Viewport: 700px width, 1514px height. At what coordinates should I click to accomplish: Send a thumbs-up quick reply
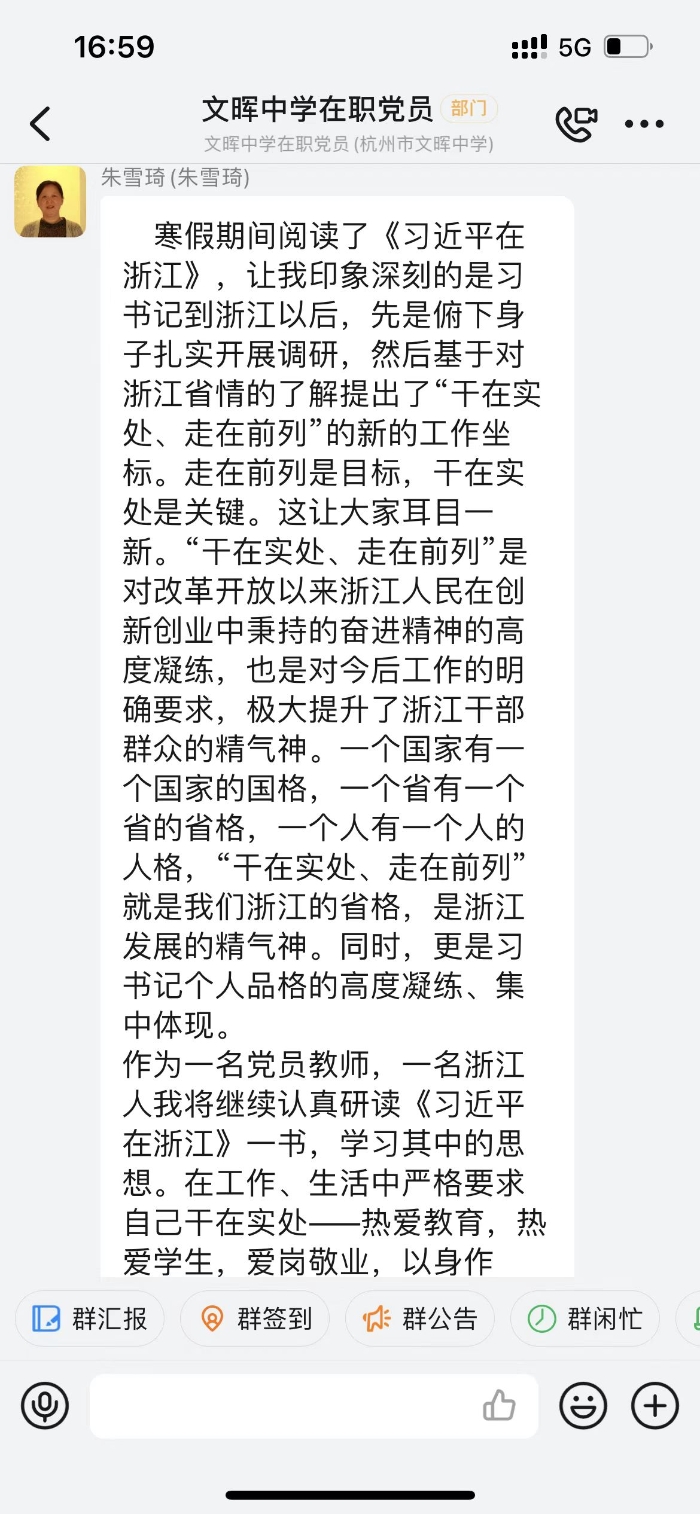click(499, 1406)
